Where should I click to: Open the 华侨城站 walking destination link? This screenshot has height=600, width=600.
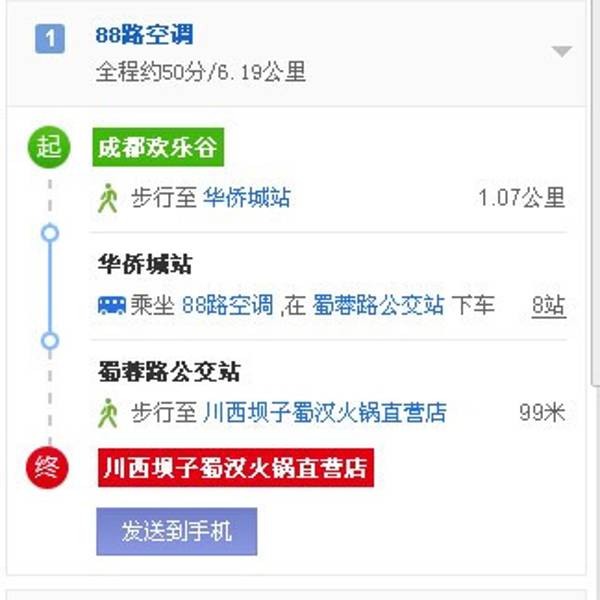246,198
